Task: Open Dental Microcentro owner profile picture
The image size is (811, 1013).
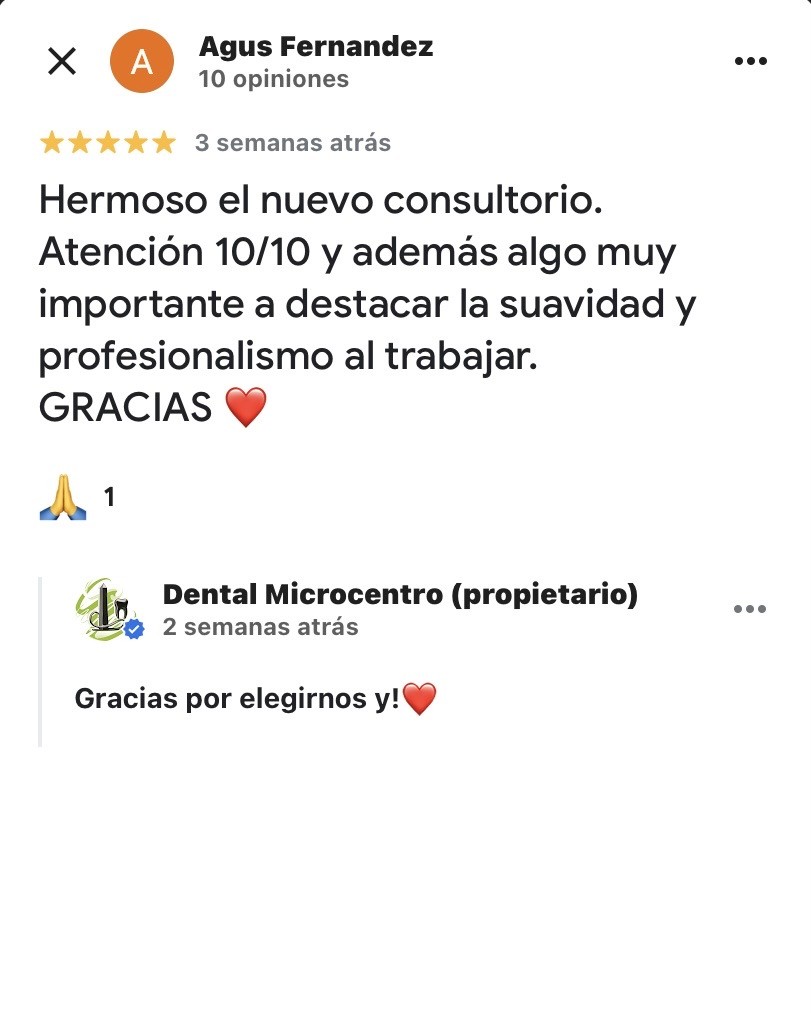Action: tap(109, 609)
